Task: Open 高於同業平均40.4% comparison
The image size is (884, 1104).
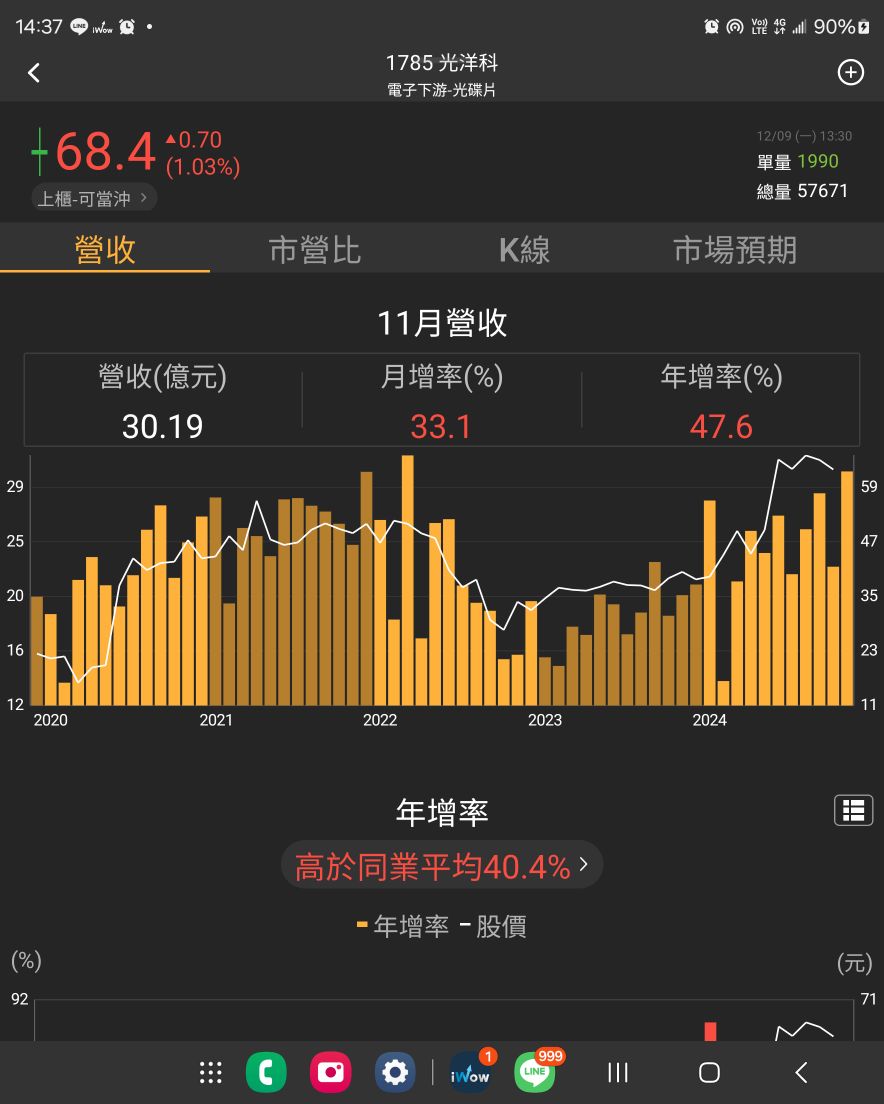Action: (x=442, y=866)
